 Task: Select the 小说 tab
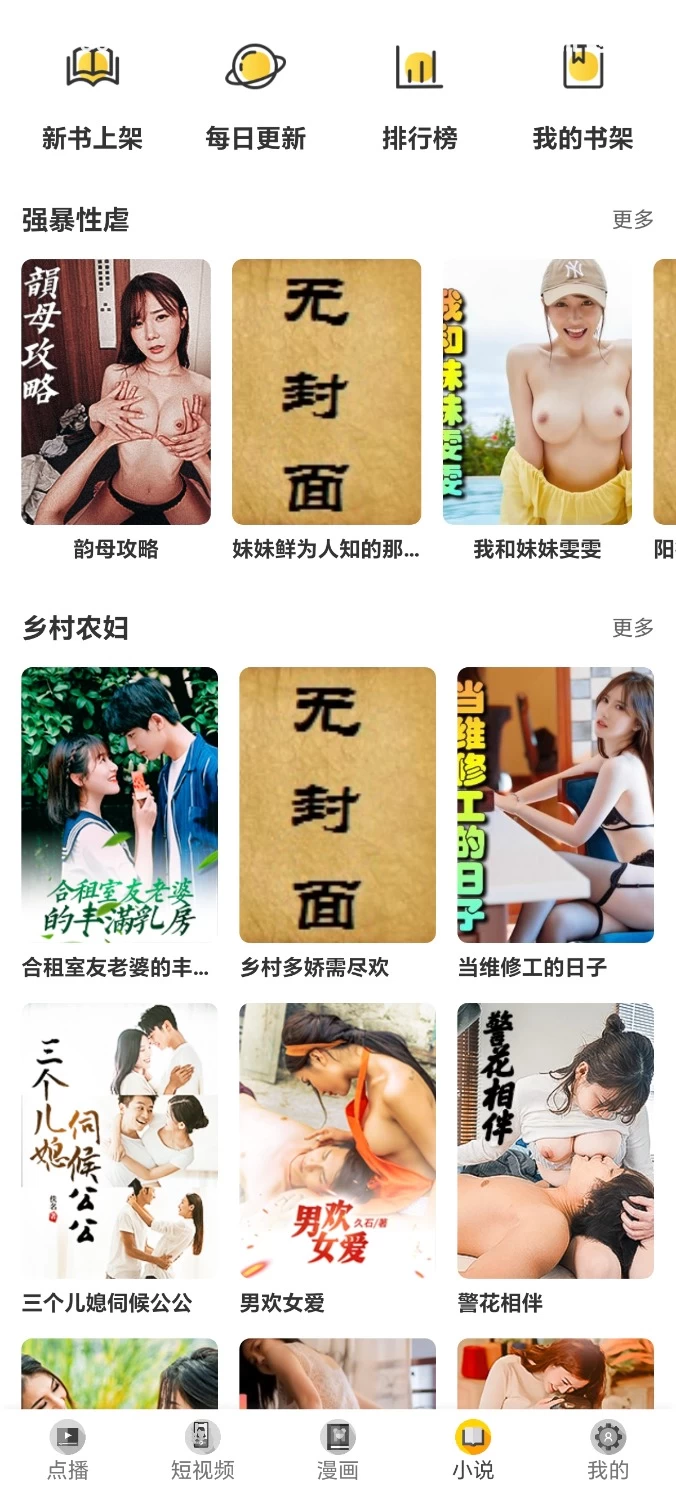pos(473,1452)
